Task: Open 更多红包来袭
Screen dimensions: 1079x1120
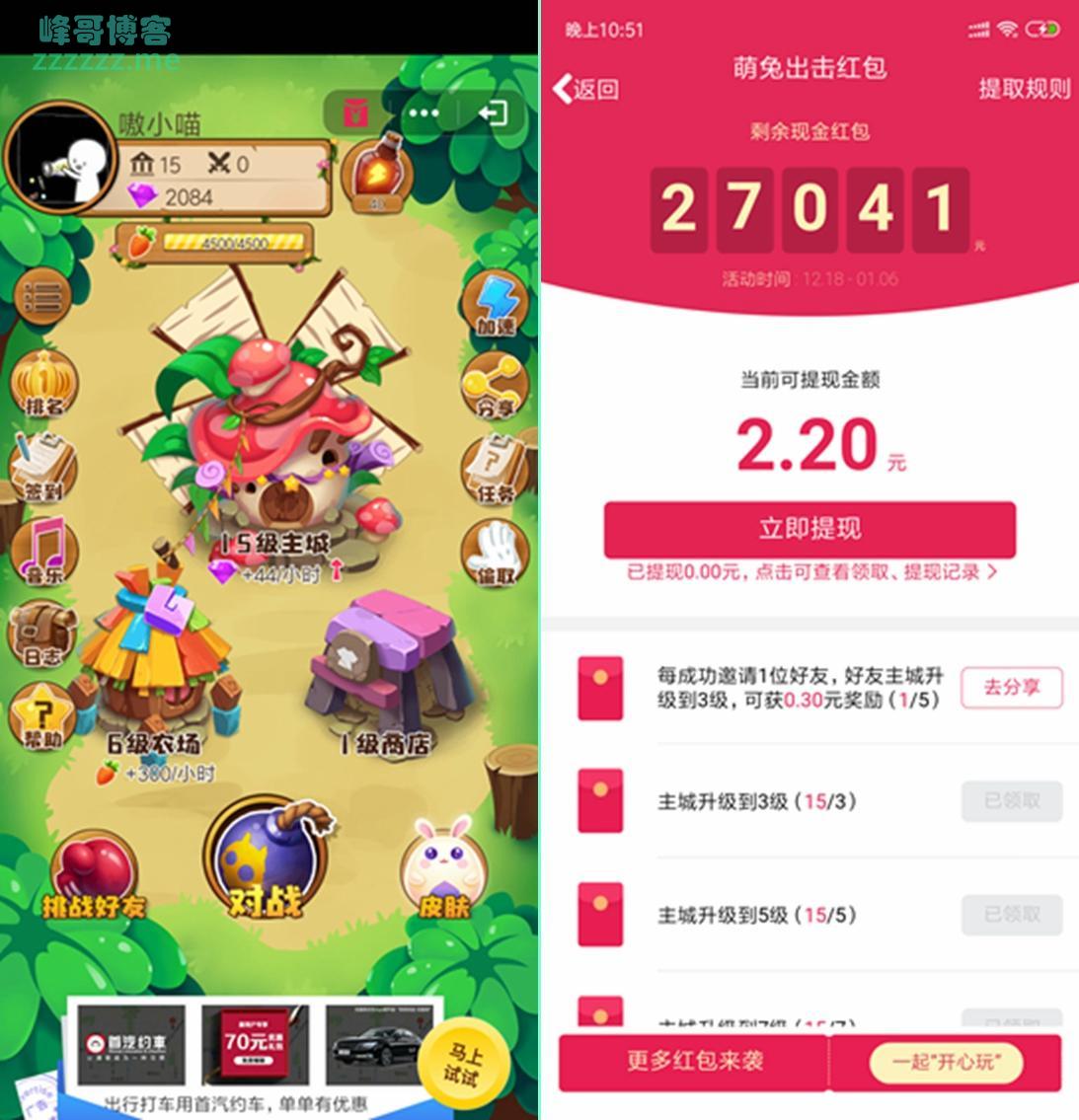Action: point(695,1062)
